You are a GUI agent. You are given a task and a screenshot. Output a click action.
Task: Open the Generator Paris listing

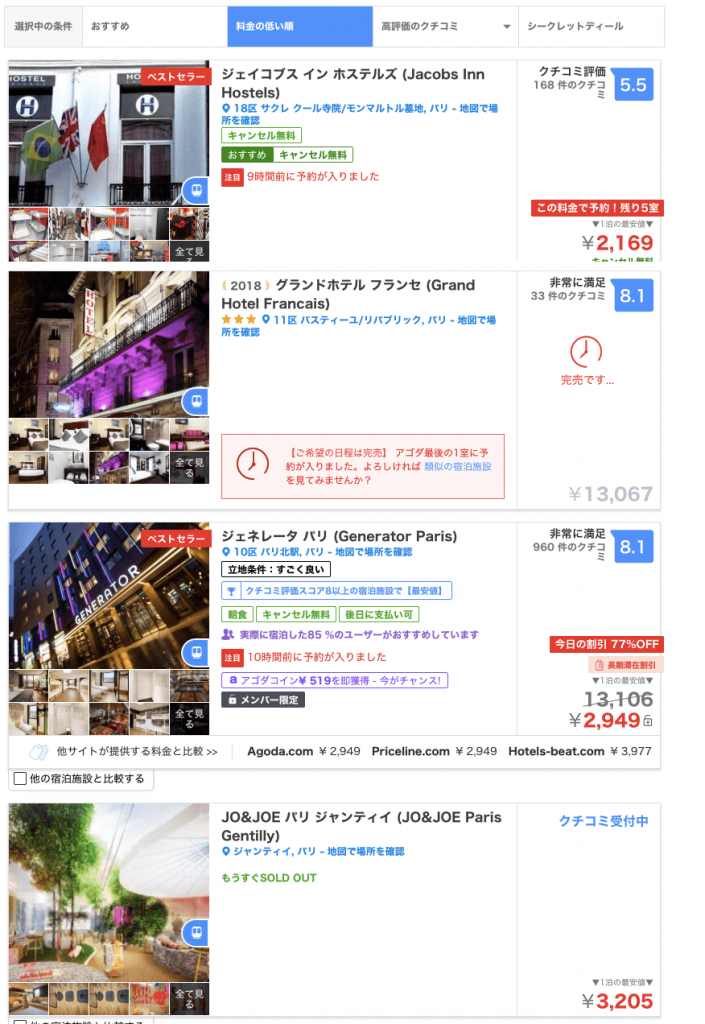pyautogui.click(x=339, y=536)
